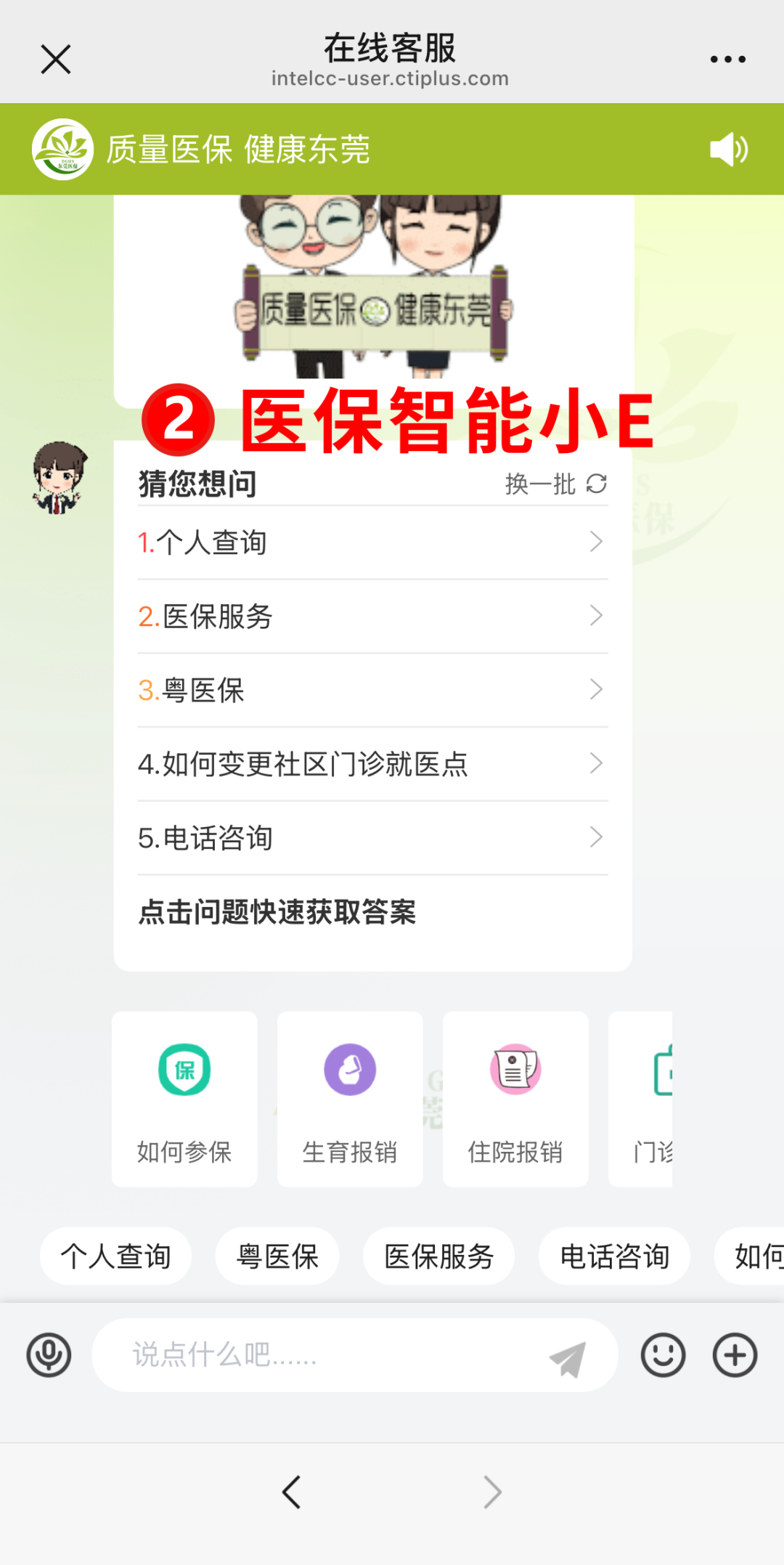
Task: Open 如何变更社区门诊就医点 via chevron
Action: pos(597,763)
